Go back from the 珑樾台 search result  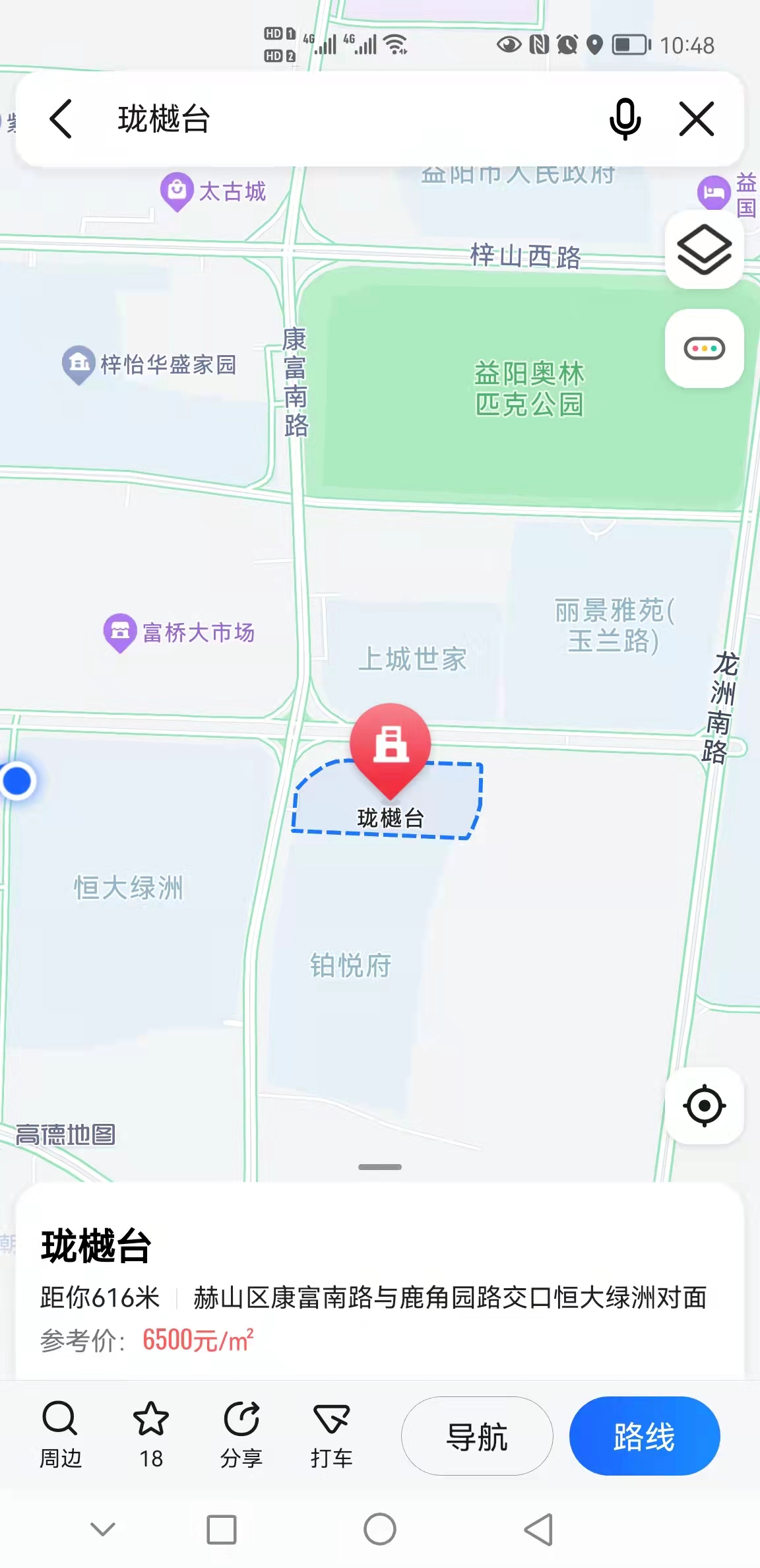click(x=61, y=119)
